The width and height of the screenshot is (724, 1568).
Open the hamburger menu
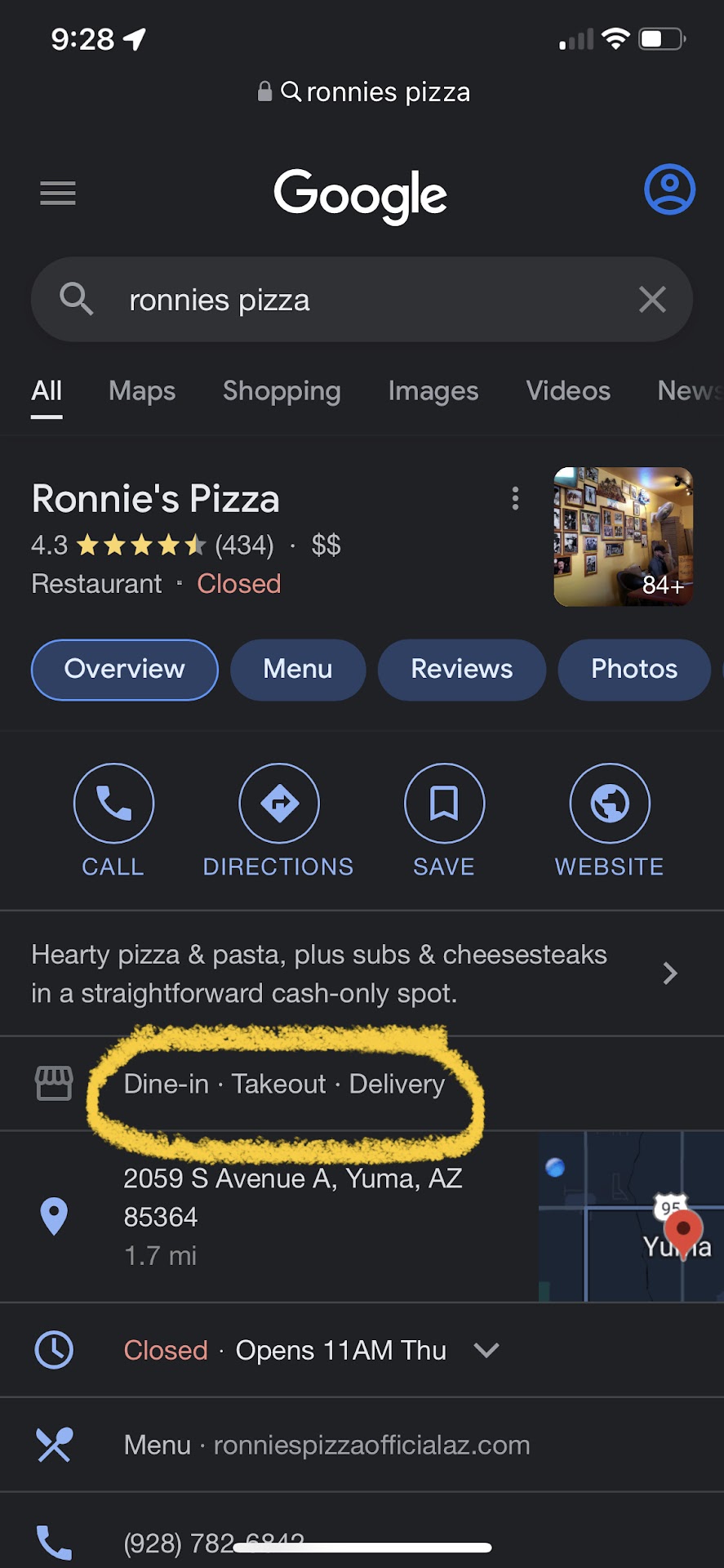[x=58, y=194]
